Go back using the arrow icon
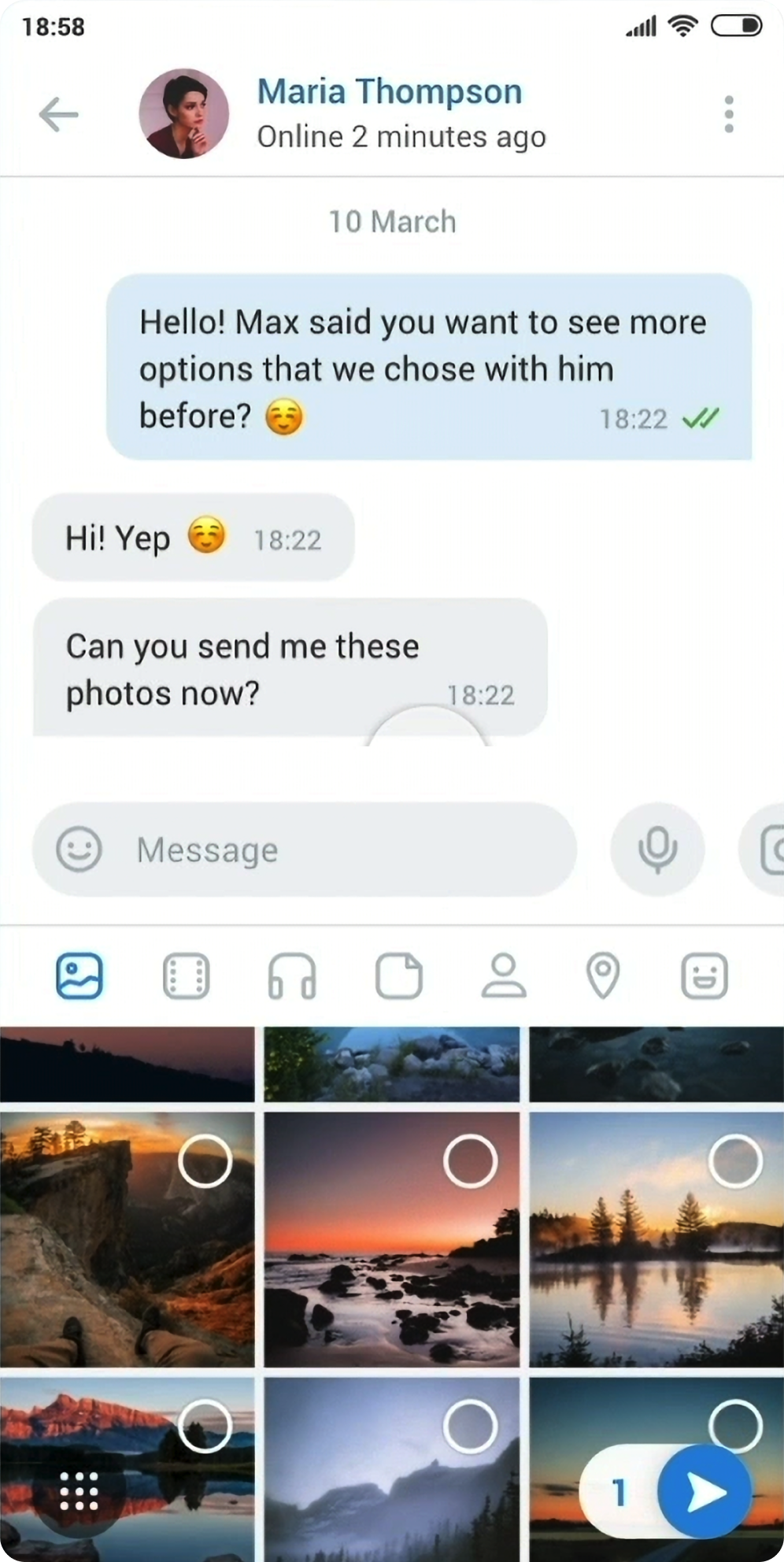784x1562 pixels. [x=59, y=115]
